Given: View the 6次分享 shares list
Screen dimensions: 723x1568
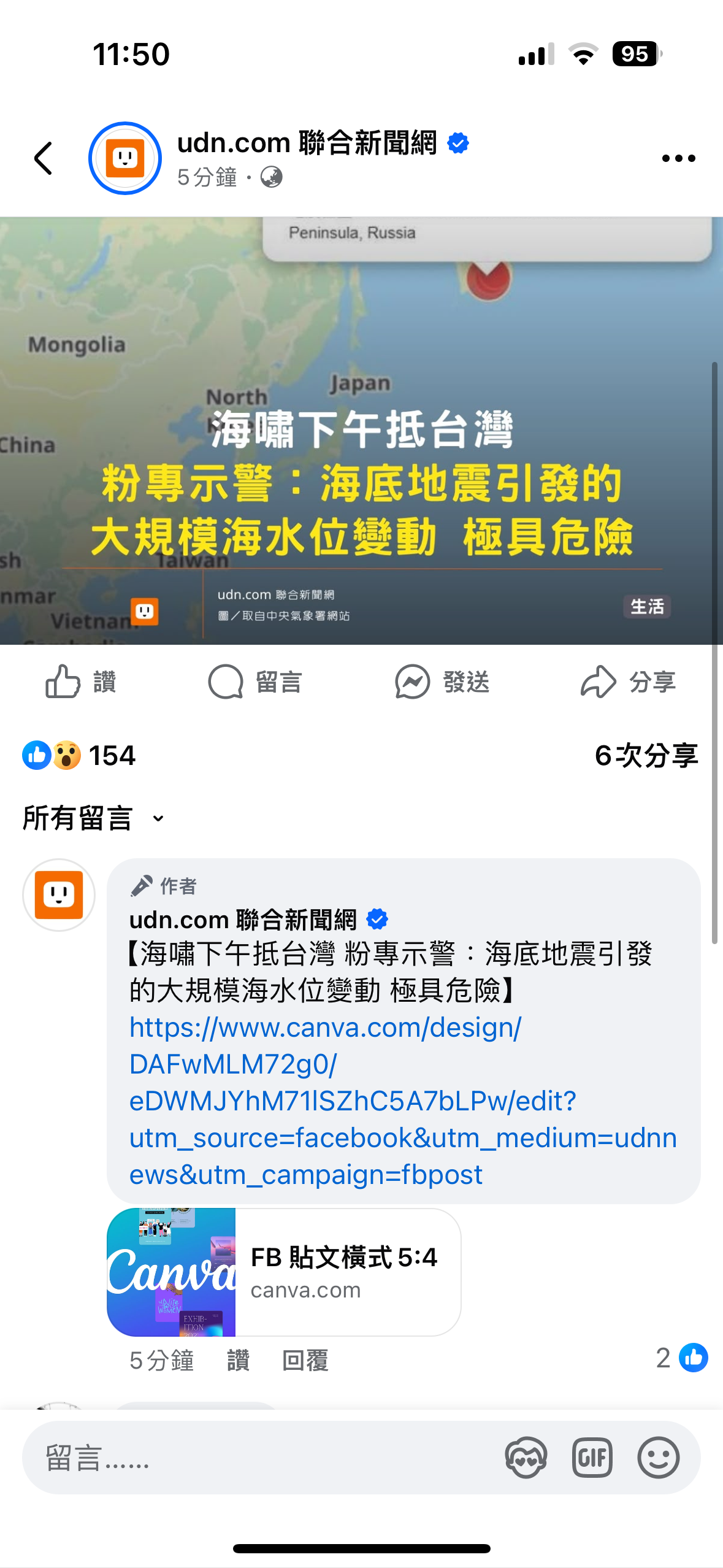Looking at the screenshot, I should coord(646,755).
